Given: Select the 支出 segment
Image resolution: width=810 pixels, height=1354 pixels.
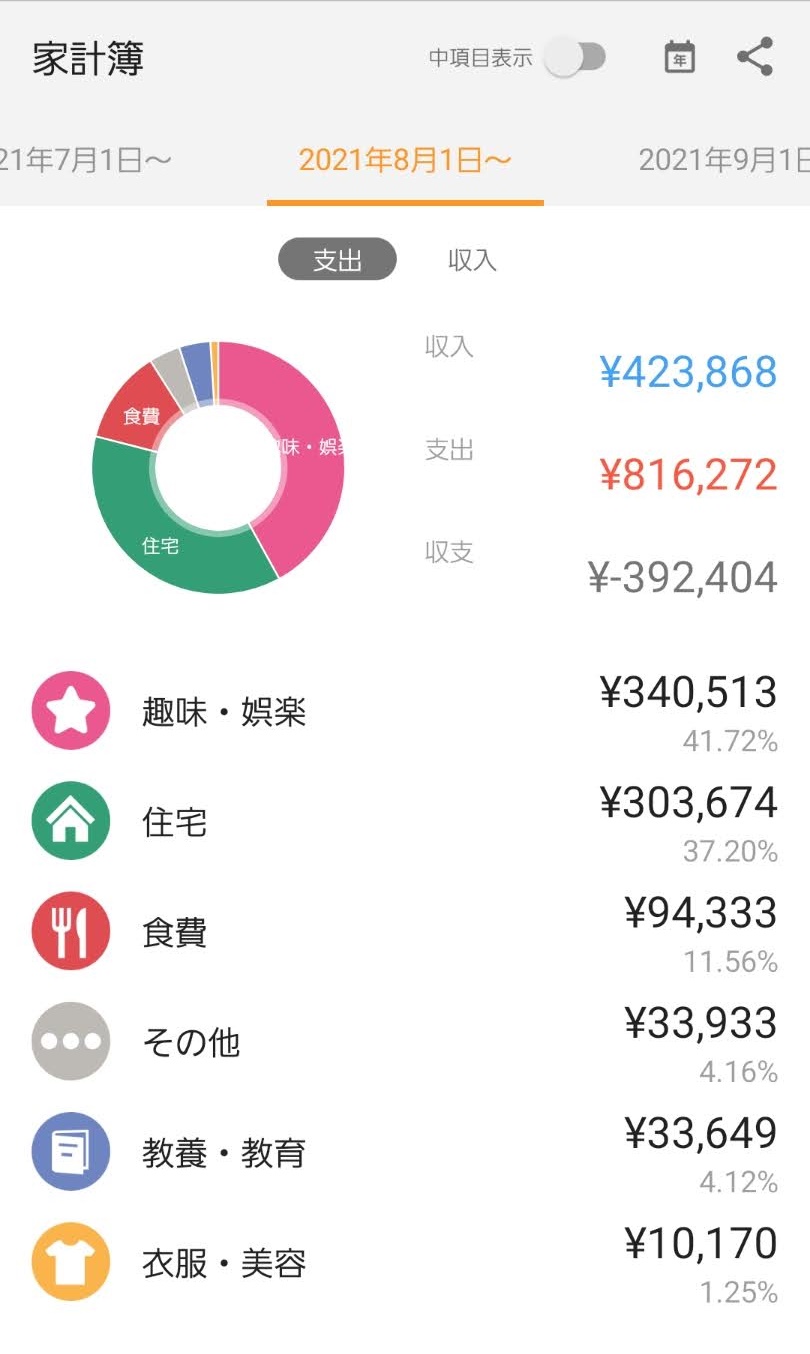Looking at the screenshot, I should coord(337,261).
